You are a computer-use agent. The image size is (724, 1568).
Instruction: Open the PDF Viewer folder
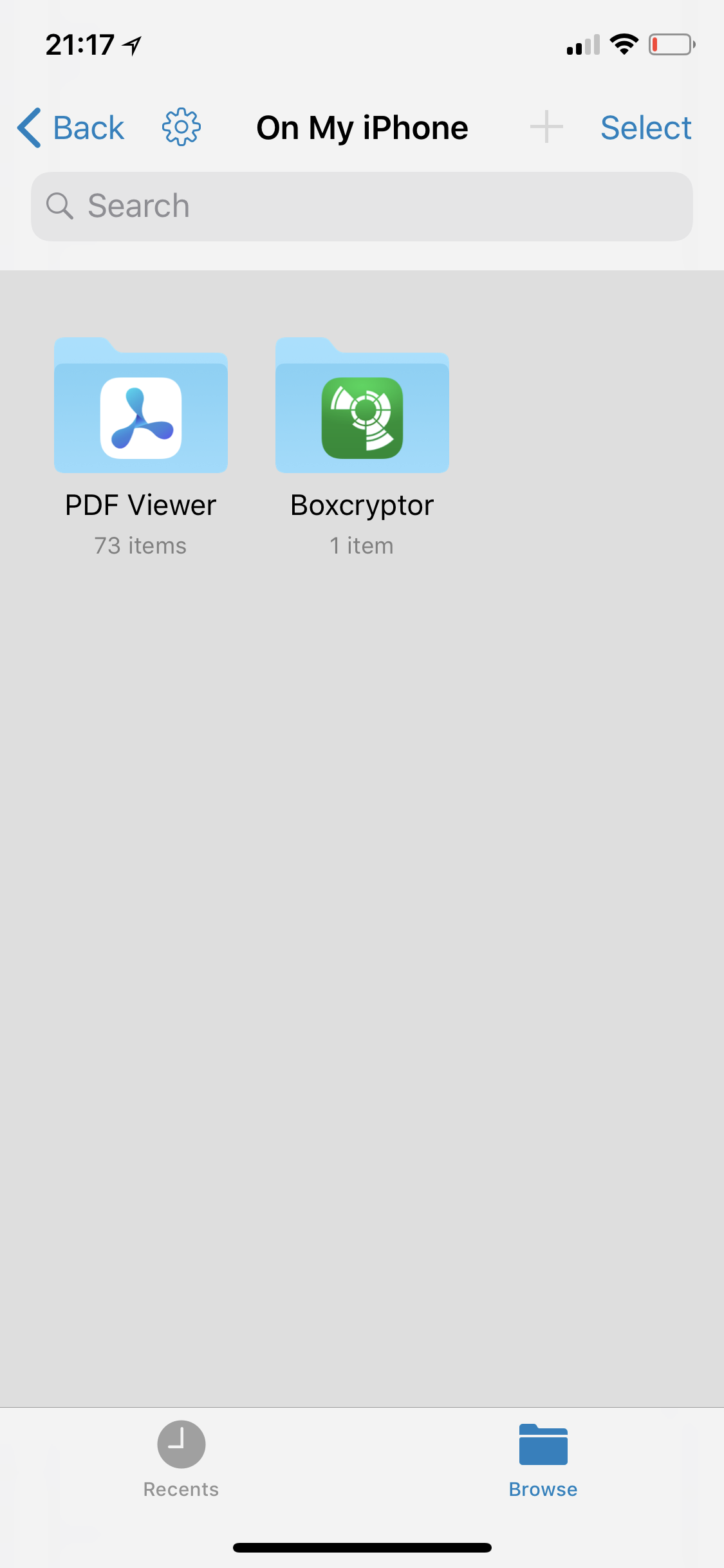pos(141,407)
